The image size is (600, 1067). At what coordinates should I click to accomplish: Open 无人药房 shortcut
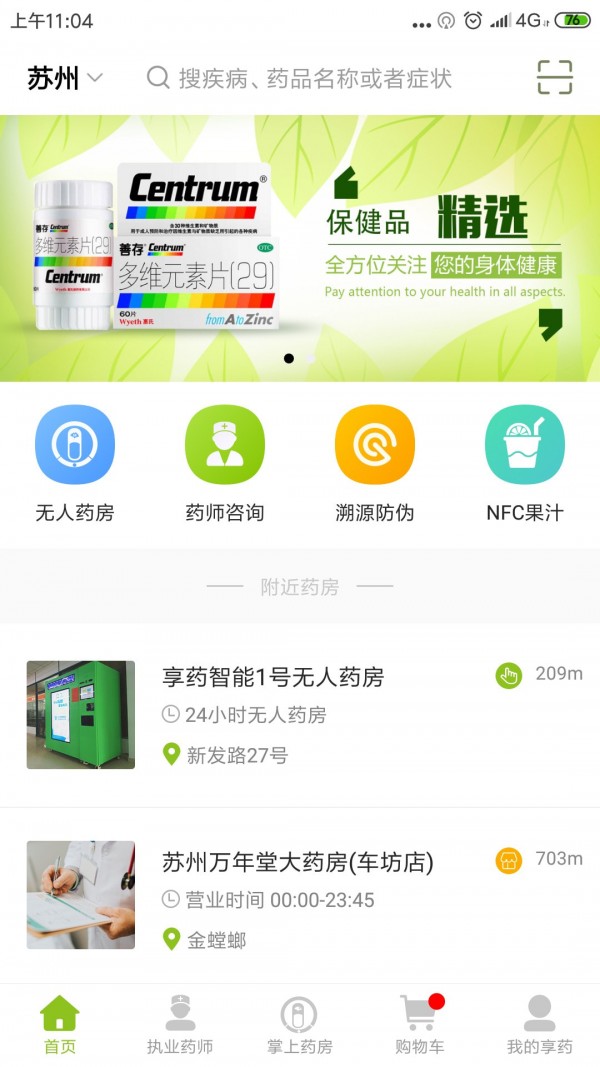point(75,464)
